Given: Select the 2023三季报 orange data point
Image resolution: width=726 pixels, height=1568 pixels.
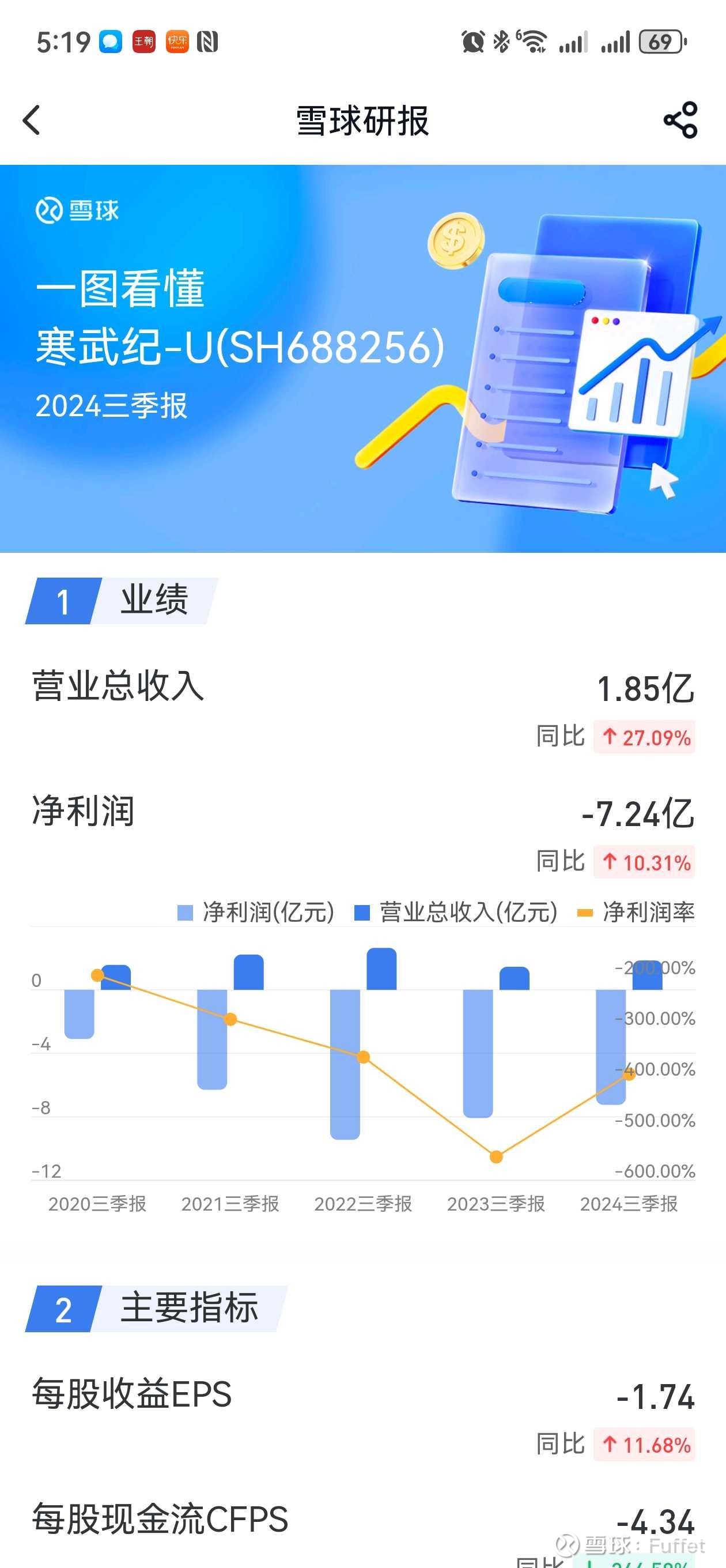Looking at the screenshot, I should [496, 1156].
